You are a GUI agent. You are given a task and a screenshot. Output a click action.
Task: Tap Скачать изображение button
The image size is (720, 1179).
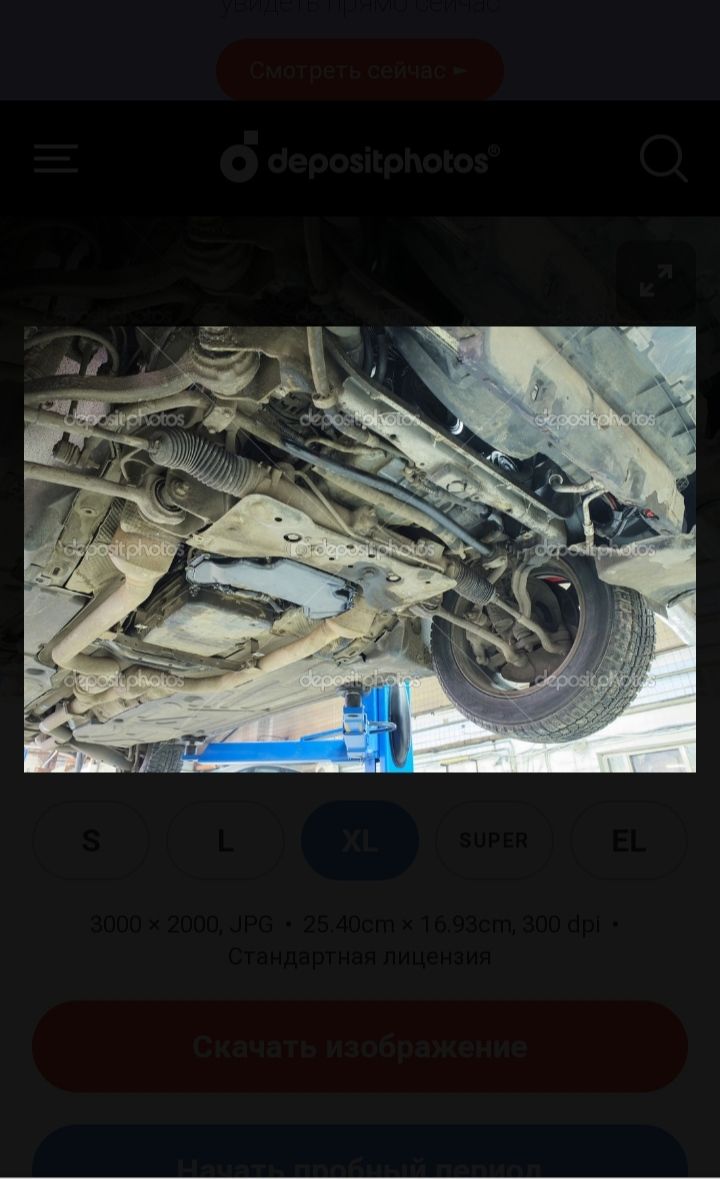click(x=359, y=1047)
